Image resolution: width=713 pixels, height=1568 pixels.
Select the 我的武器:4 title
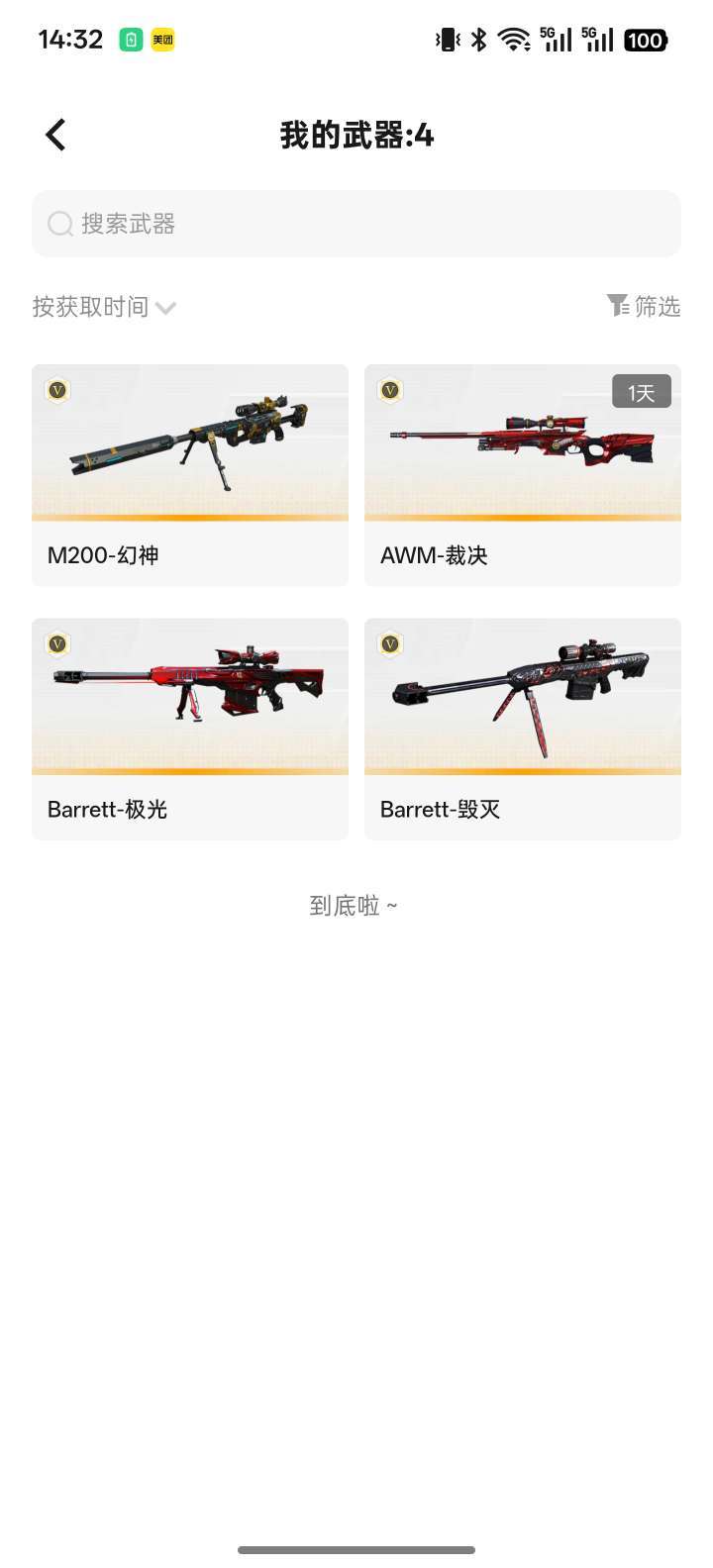point(356,134)
